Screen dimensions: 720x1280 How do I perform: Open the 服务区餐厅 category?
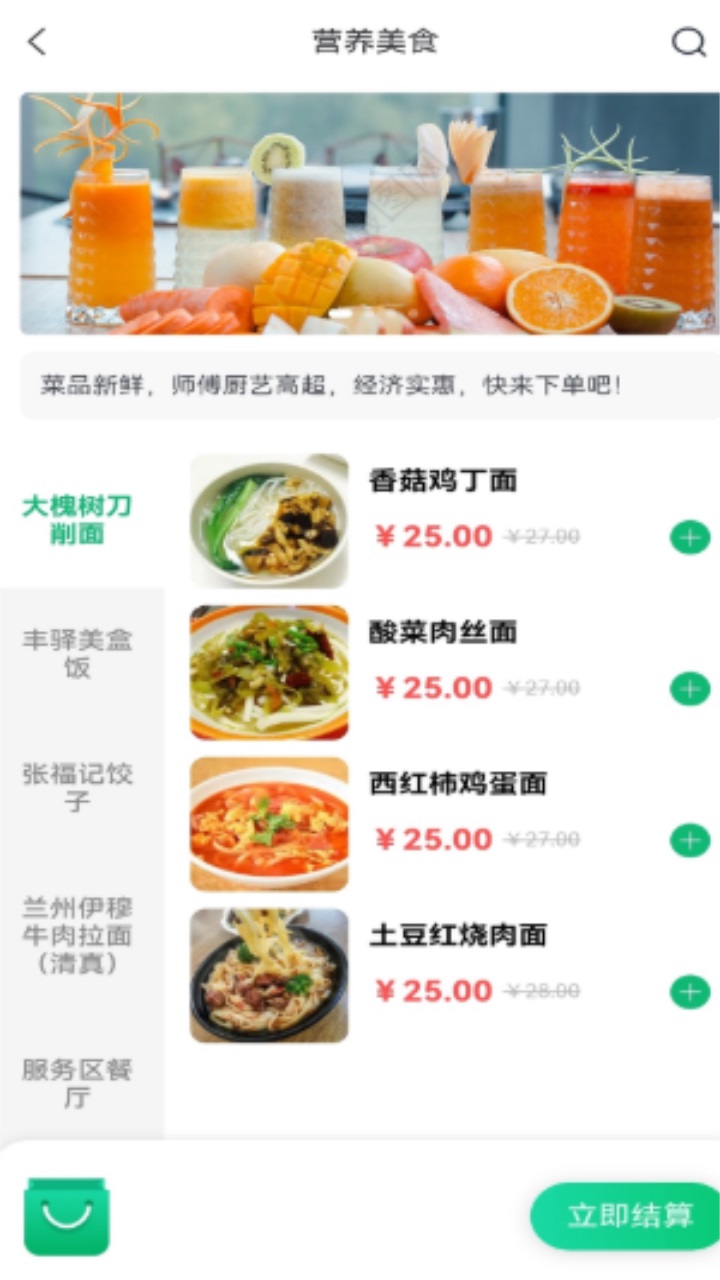[80, 1083]
